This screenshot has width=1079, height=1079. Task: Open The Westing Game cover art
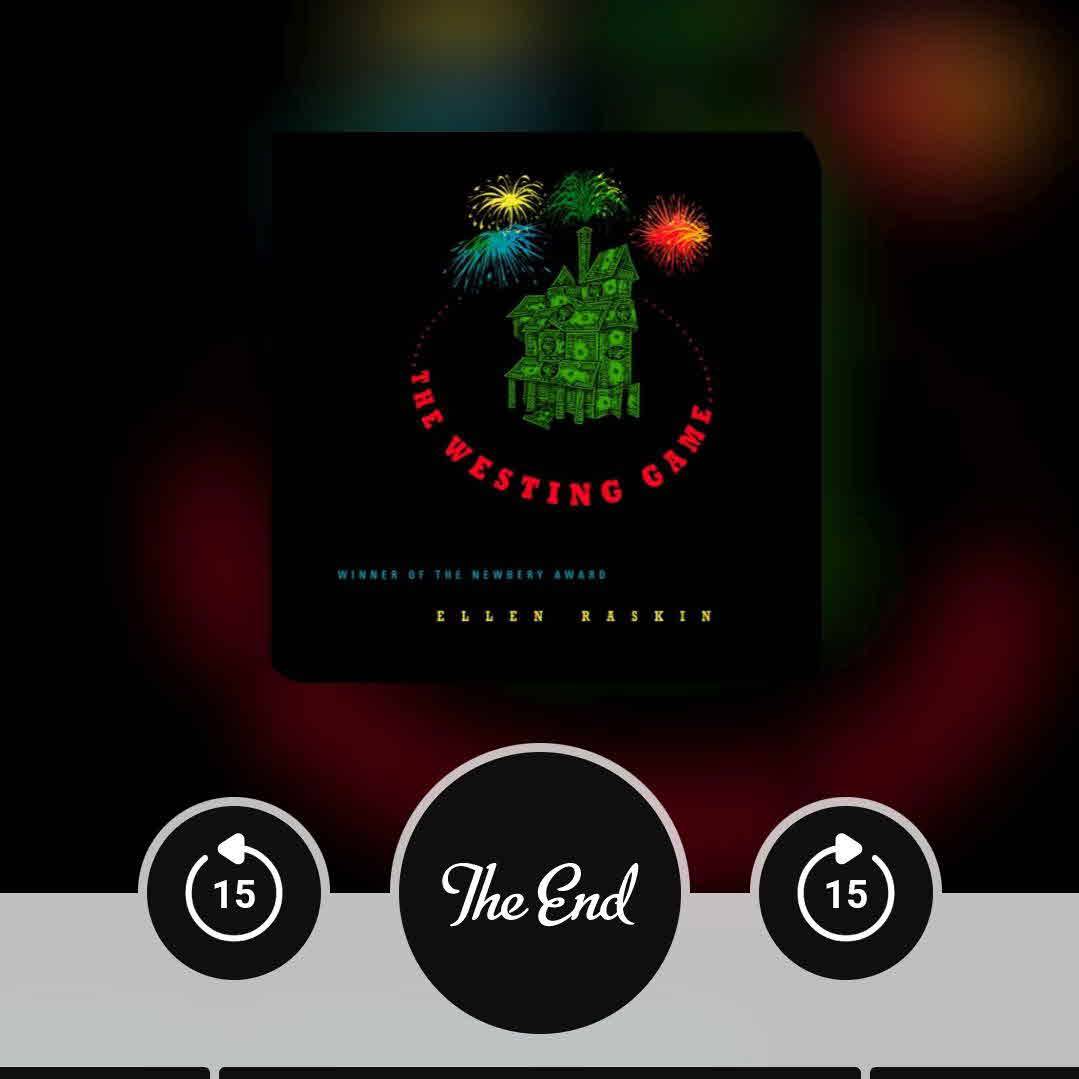546,406
